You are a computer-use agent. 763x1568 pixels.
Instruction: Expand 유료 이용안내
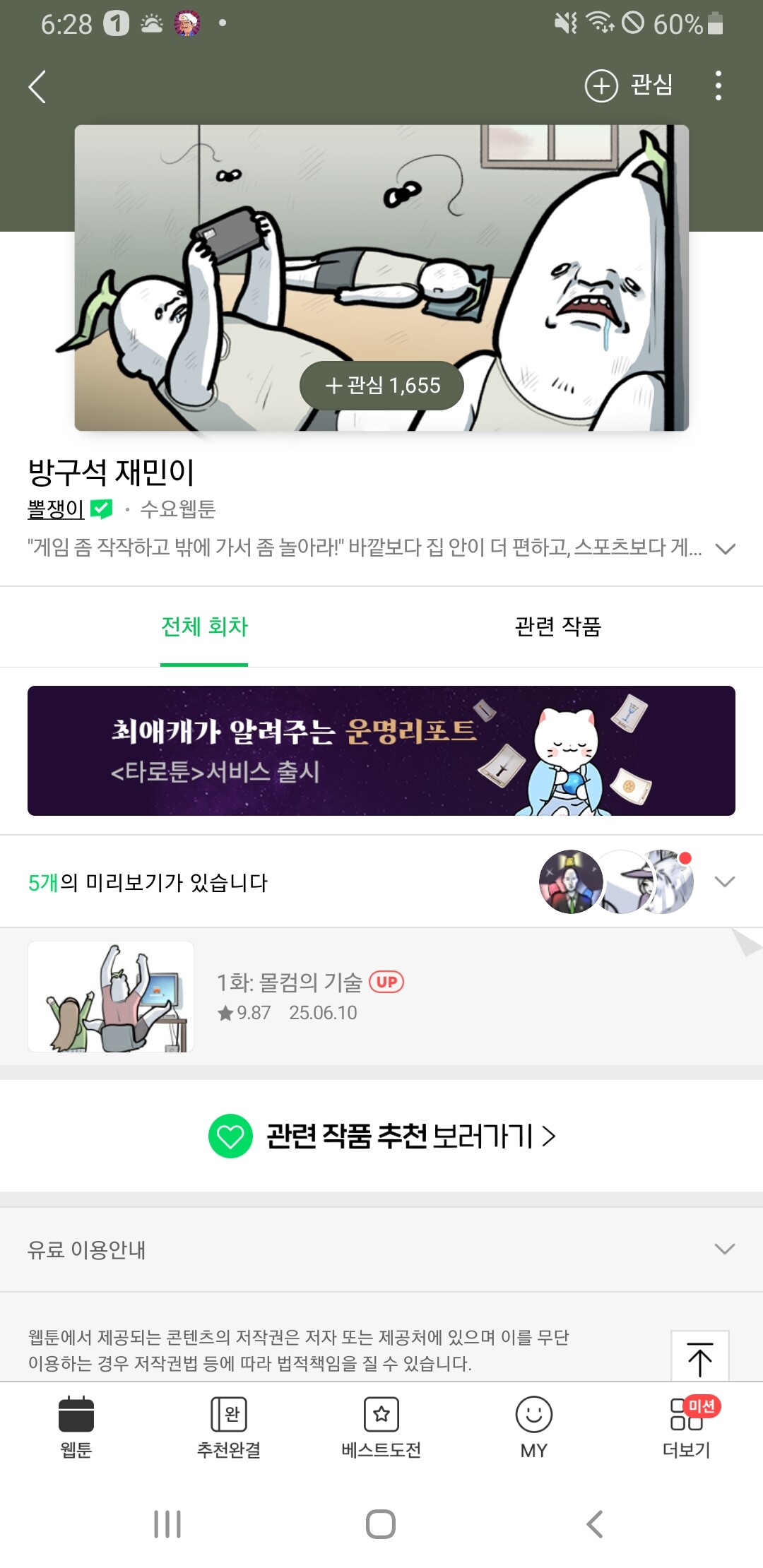pos(725,1249)
